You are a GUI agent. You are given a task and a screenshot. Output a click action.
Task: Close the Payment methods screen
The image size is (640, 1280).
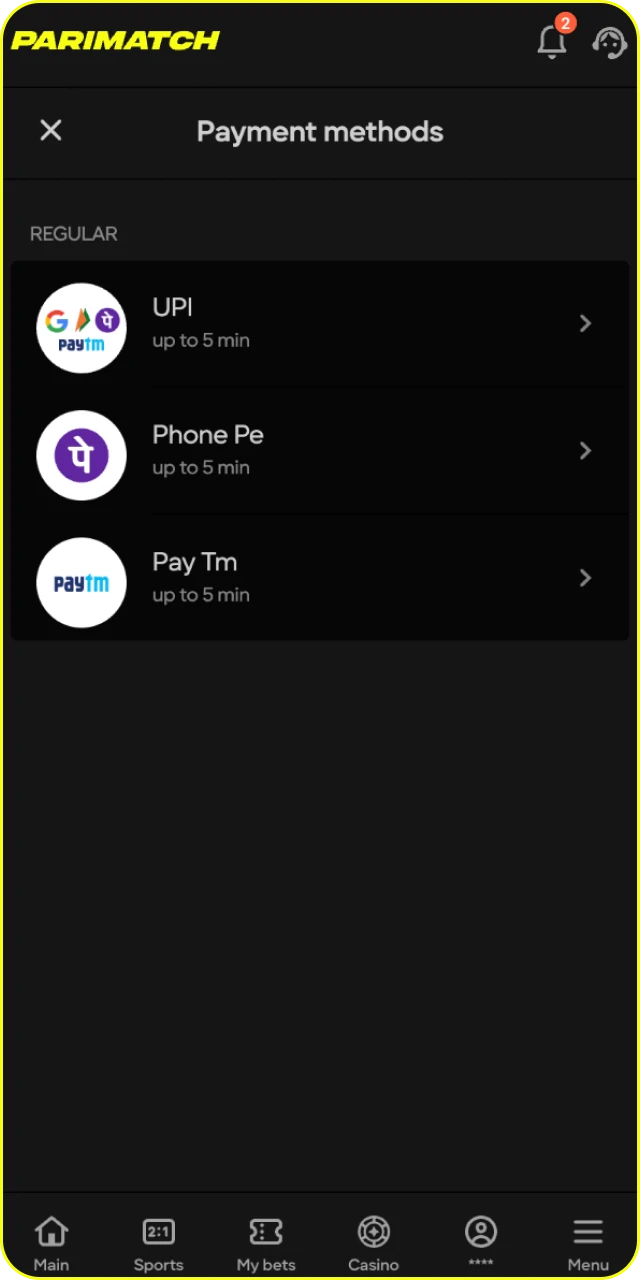click(51, 130)
